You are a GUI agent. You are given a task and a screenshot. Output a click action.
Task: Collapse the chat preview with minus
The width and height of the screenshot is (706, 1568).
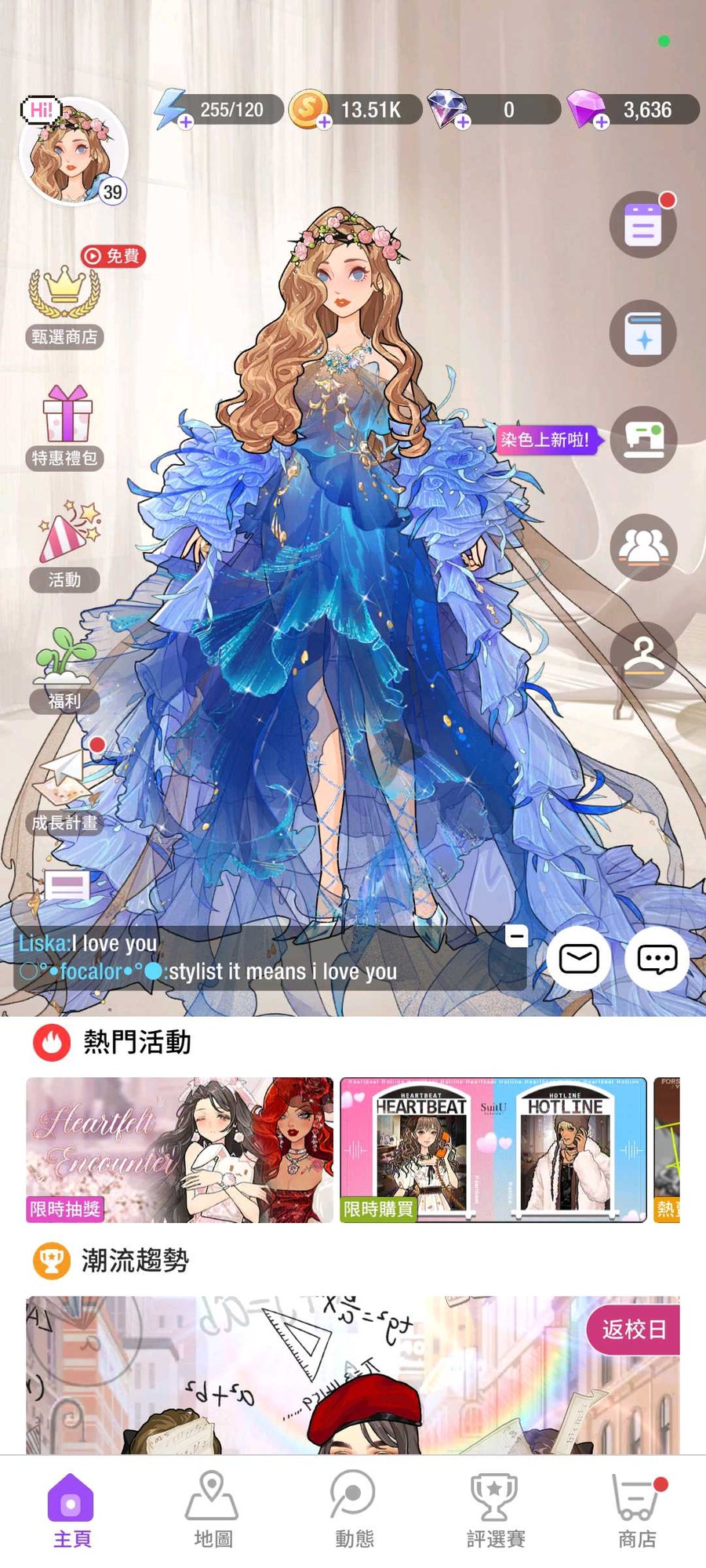tap(516, 935)
